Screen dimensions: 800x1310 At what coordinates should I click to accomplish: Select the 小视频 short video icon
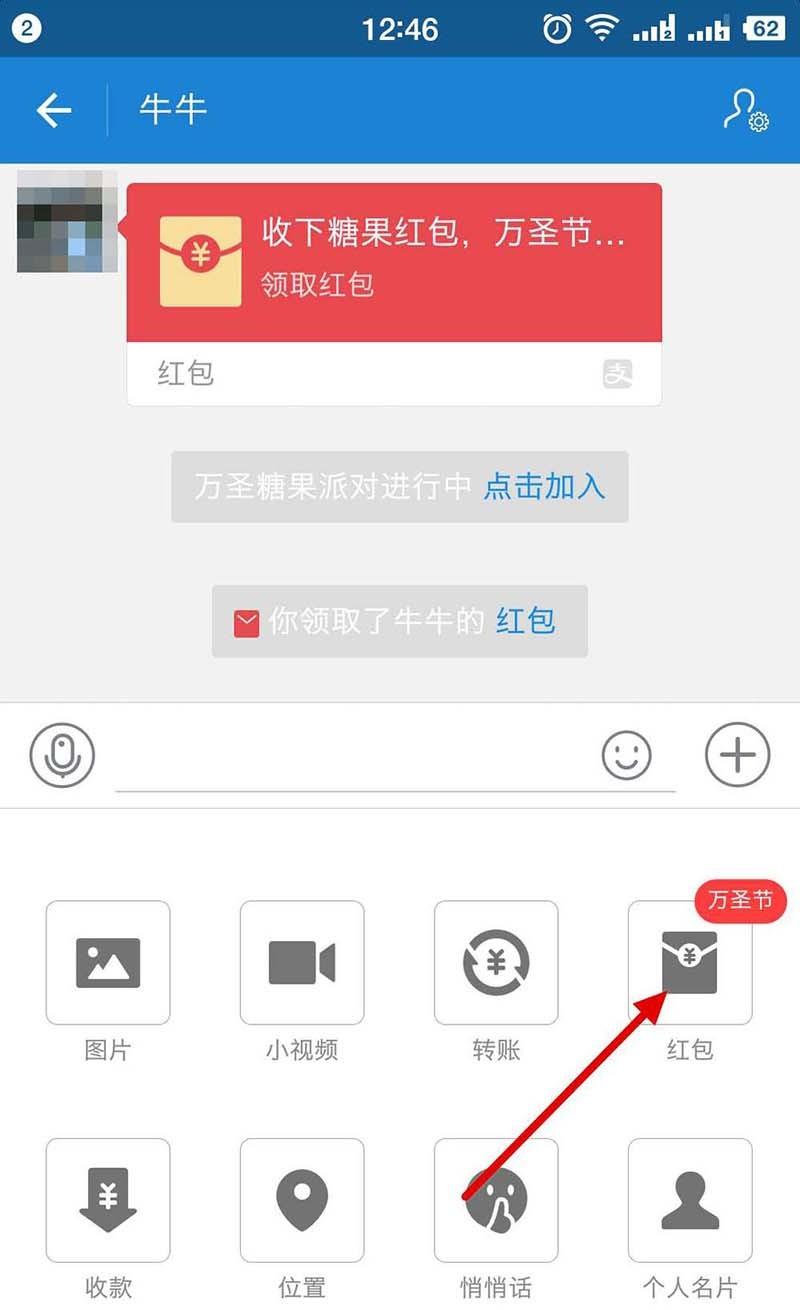click(302, 963)
